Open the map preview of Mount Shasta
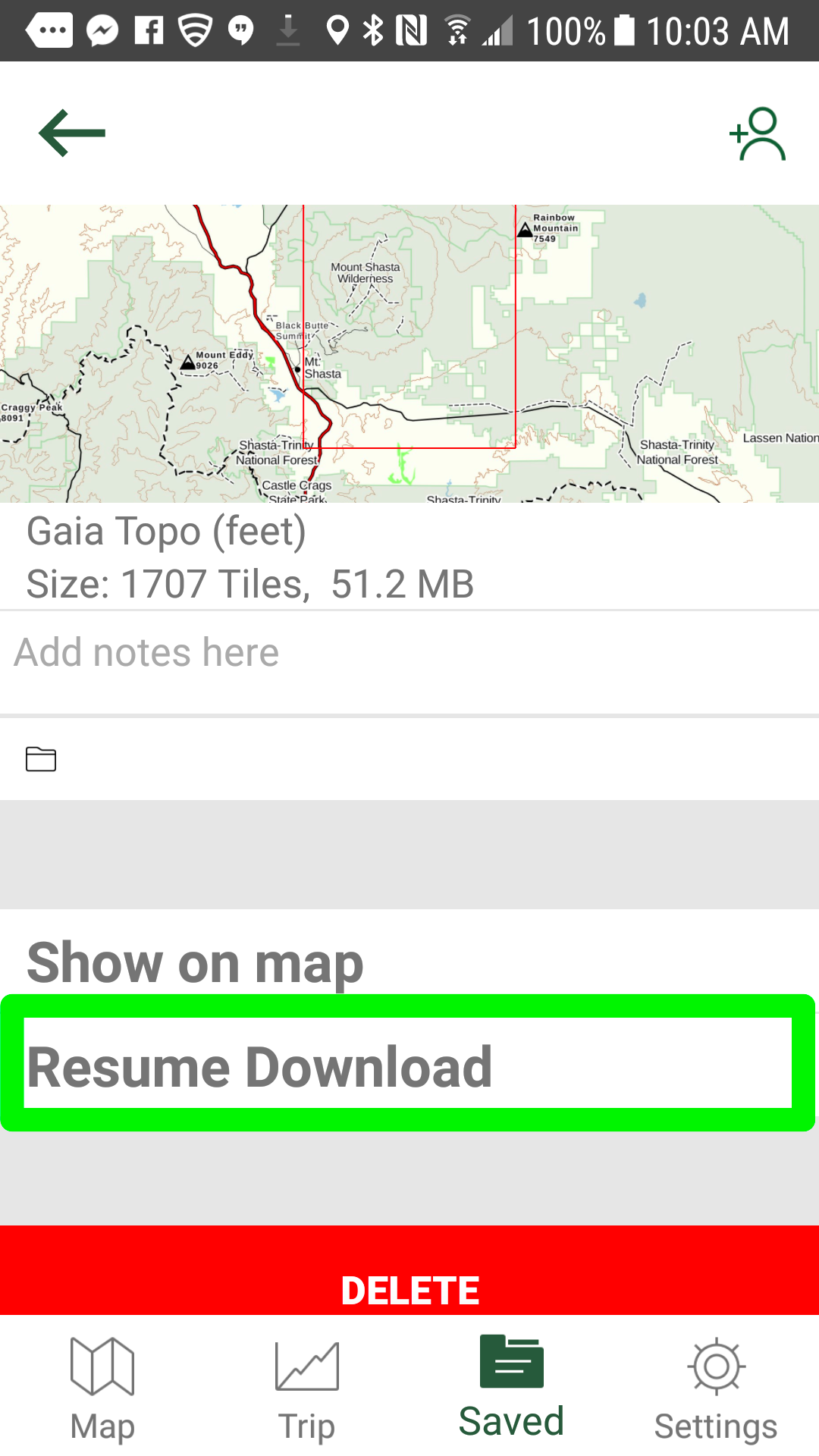819x1456 pixels. click(x=409, y=353)
